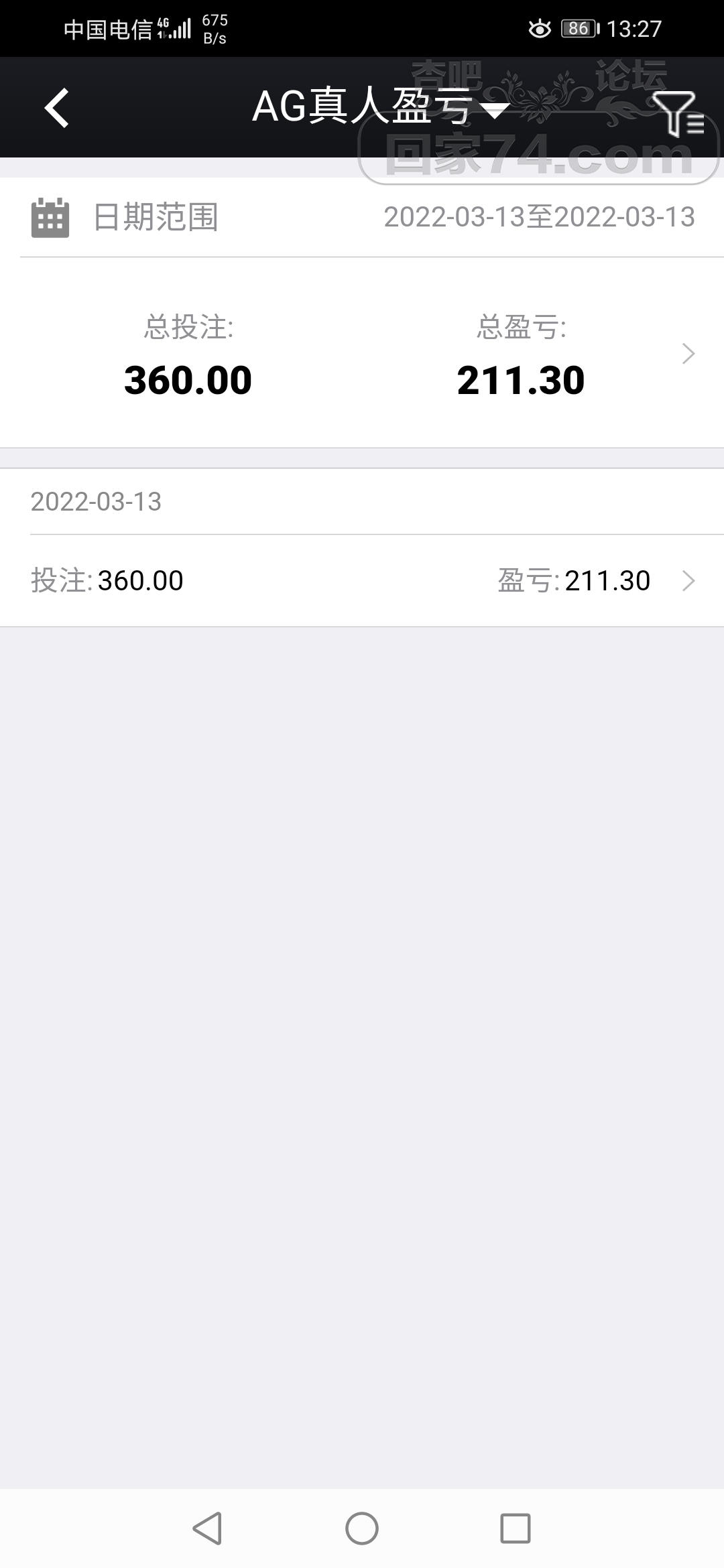The image size is (724, 1568).
Task: Open the 总盈亏 211.30 summary details
Action: (x=522, y=355)
